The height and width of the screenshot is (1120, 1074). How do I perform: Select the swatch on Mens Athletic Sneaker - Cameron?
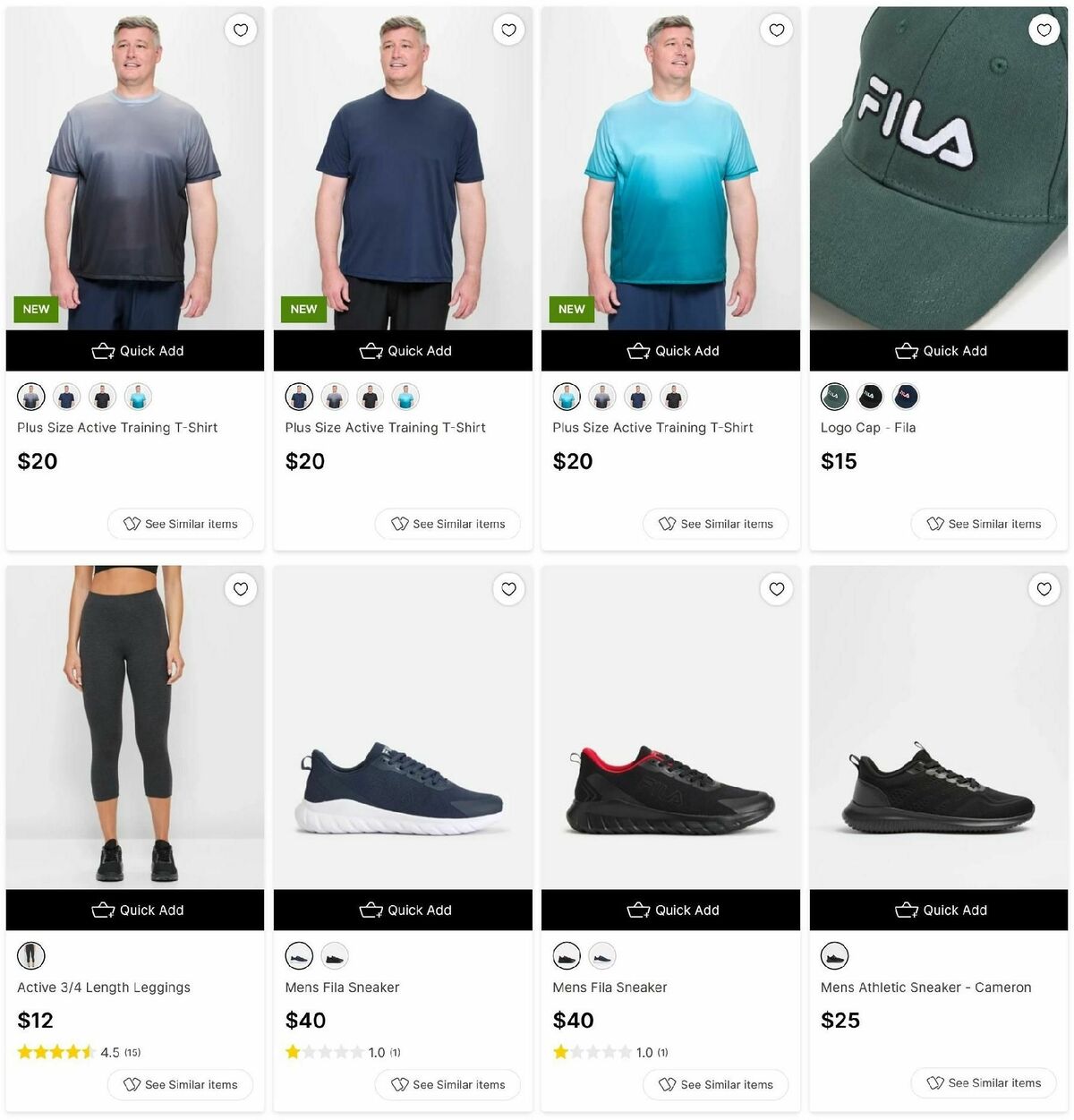[x=834, y=956]
